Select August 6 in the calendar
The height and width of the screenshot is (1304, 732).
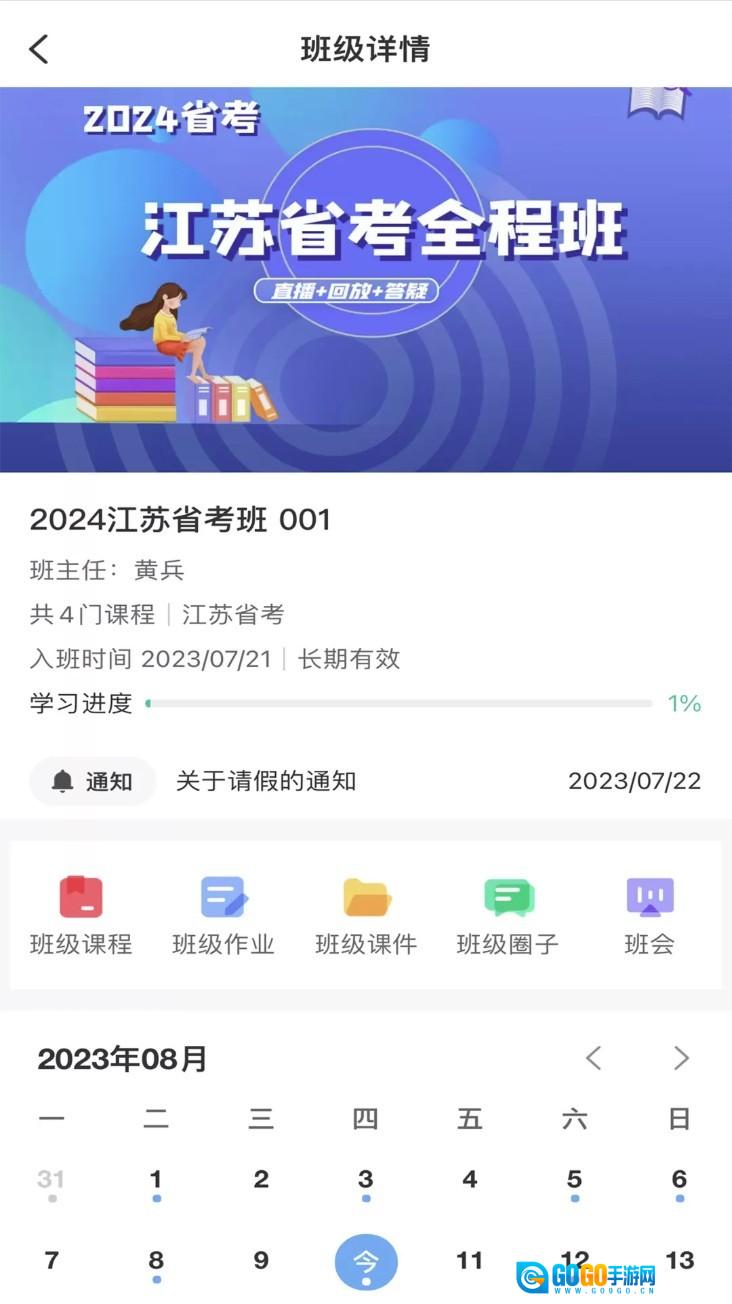point(680,1180)
